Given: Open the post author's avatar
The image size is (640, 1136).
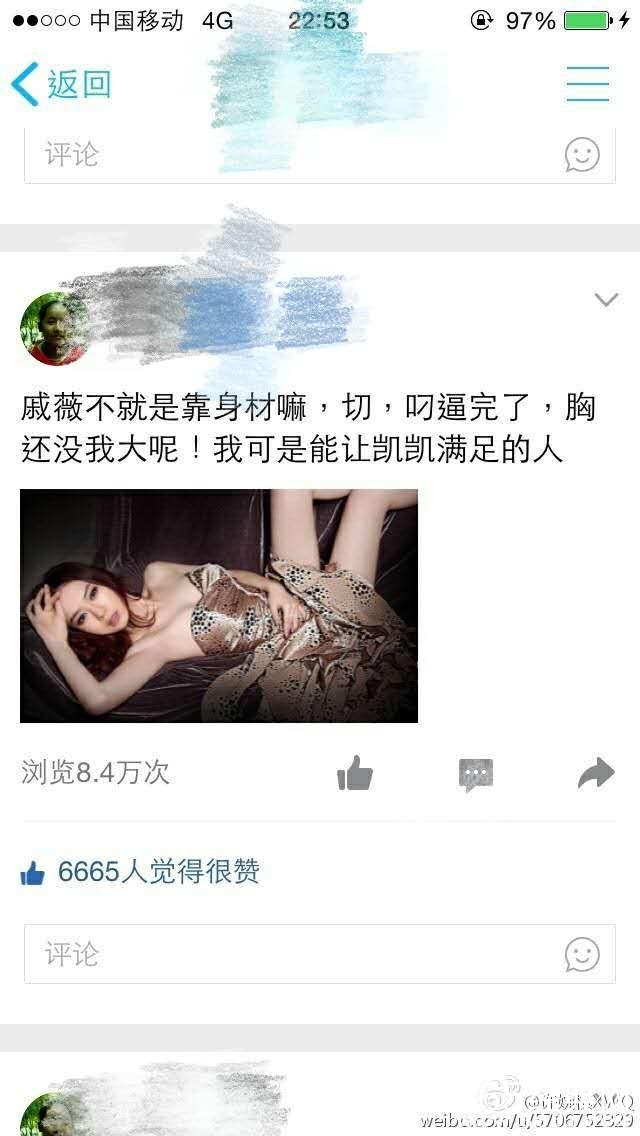Looking at the screenshot, I should click(x=54, y=328).
